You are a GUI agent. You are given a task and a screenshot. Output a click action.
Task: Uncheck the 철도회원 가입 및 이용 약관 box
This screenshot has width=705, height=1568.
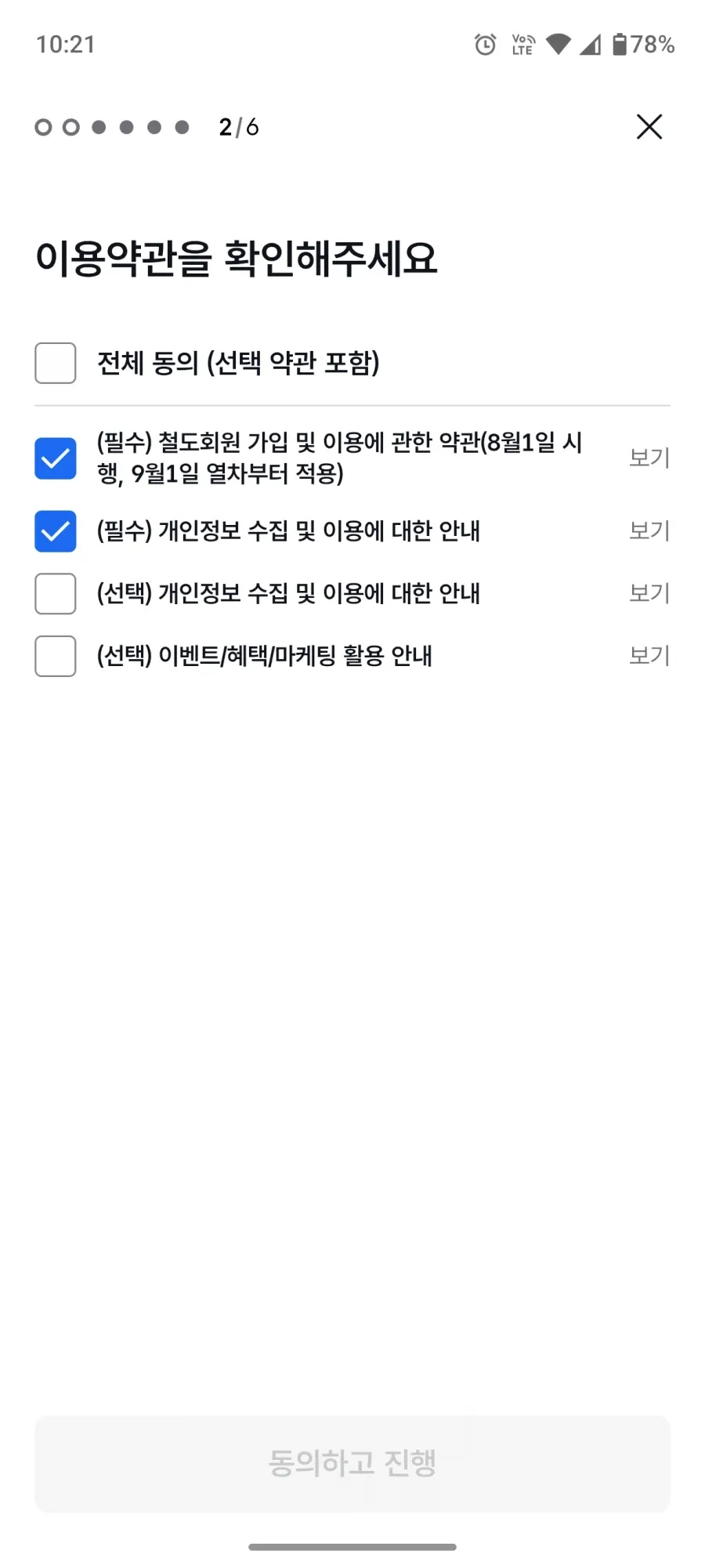coord(56,458)
